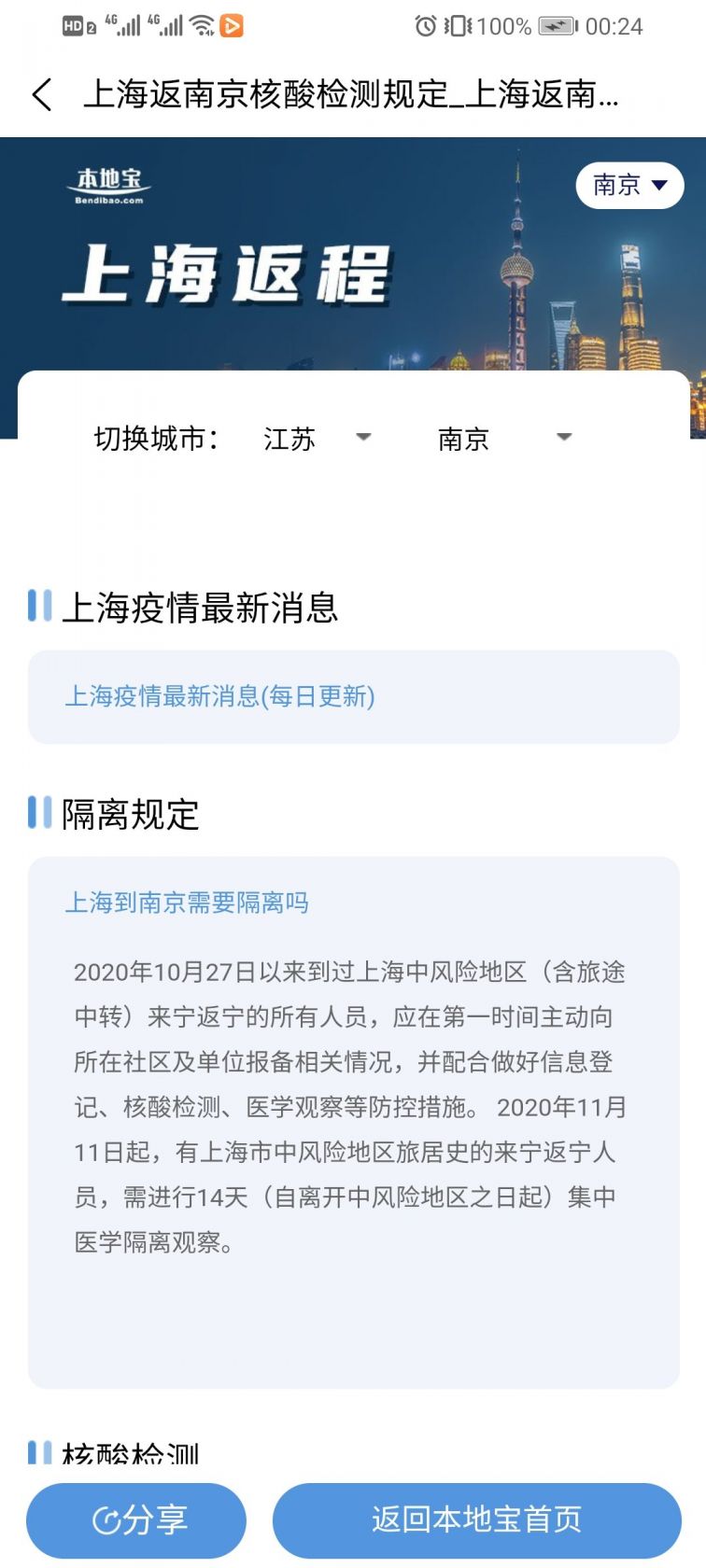
Task: Tap the 分享 button to share the page
Action: pyautogui.click(x=136, y=1519)
